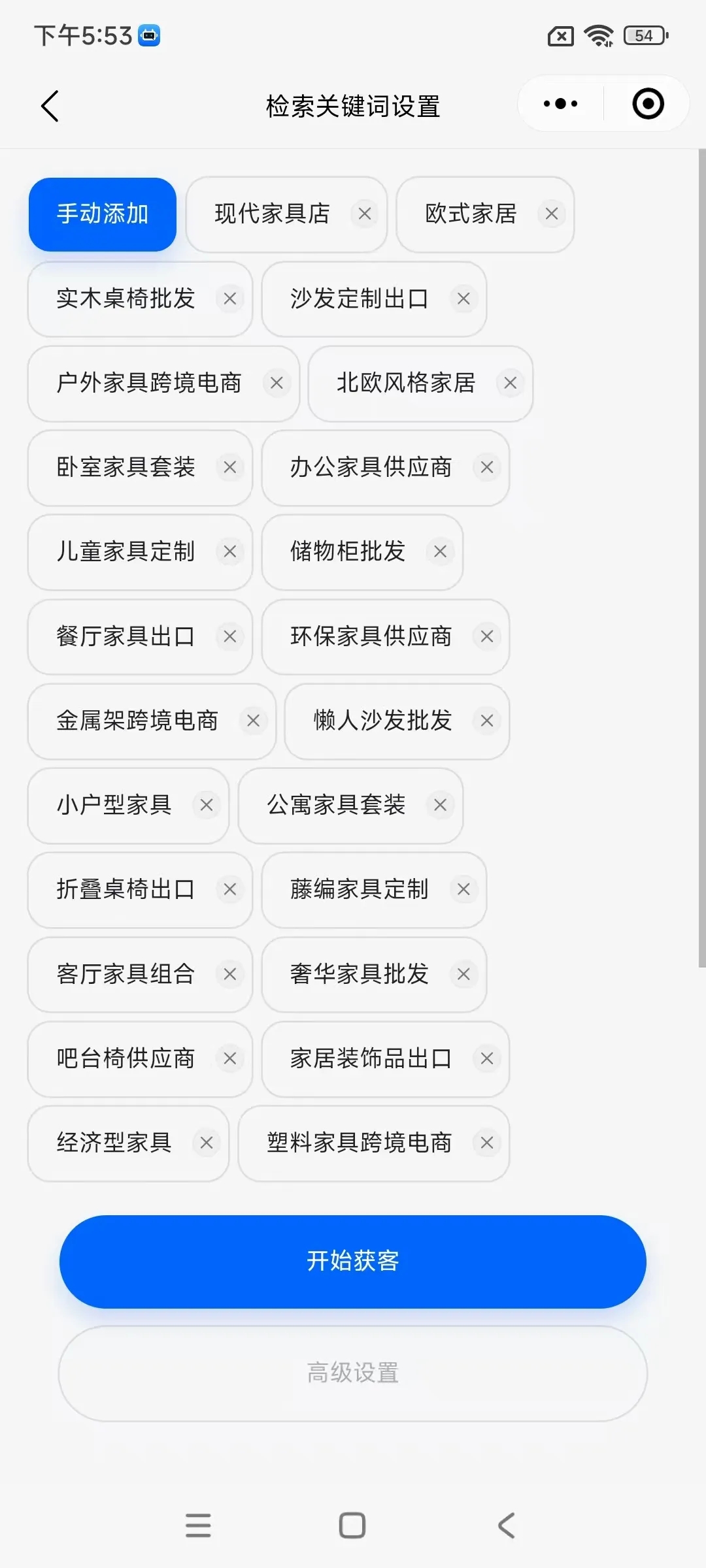This screenshot has width=706, height=1568.
Task: Remove the 小户型家具 chip
Action: tap(207, 805)
